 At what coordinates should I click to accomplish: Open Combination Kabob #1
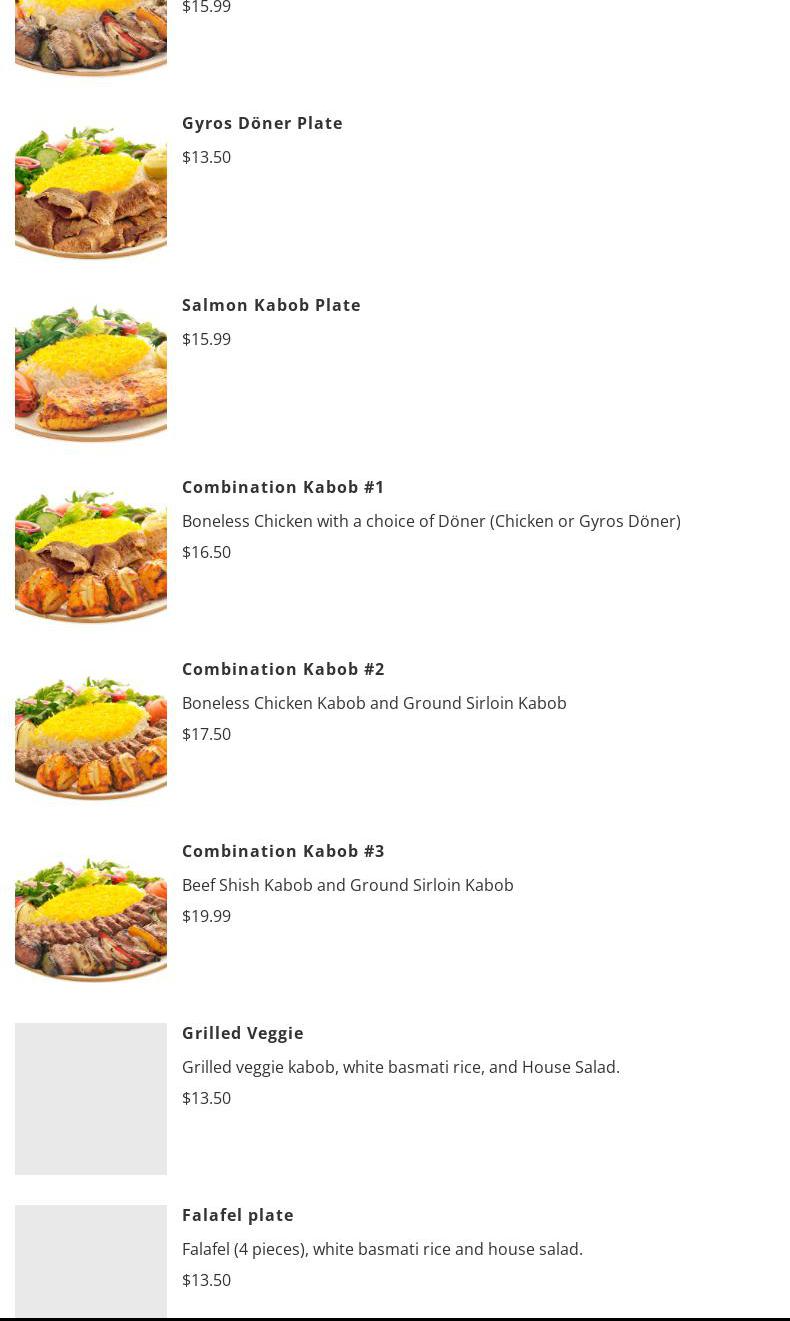click(283, 487)
